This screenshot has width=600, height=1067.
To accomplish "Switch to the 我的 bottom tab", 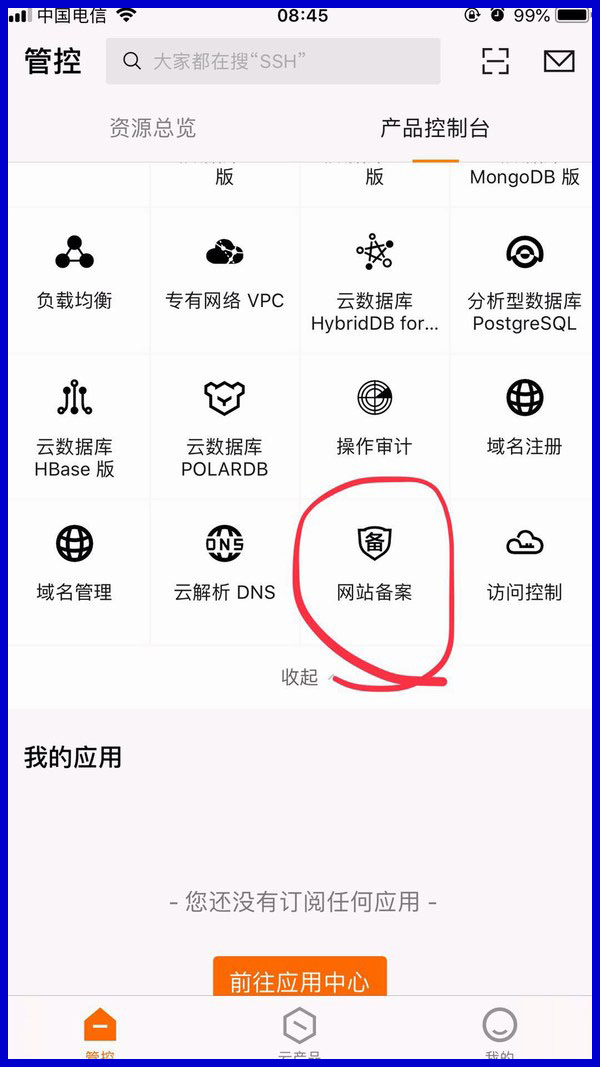I will pos(499,1030).
